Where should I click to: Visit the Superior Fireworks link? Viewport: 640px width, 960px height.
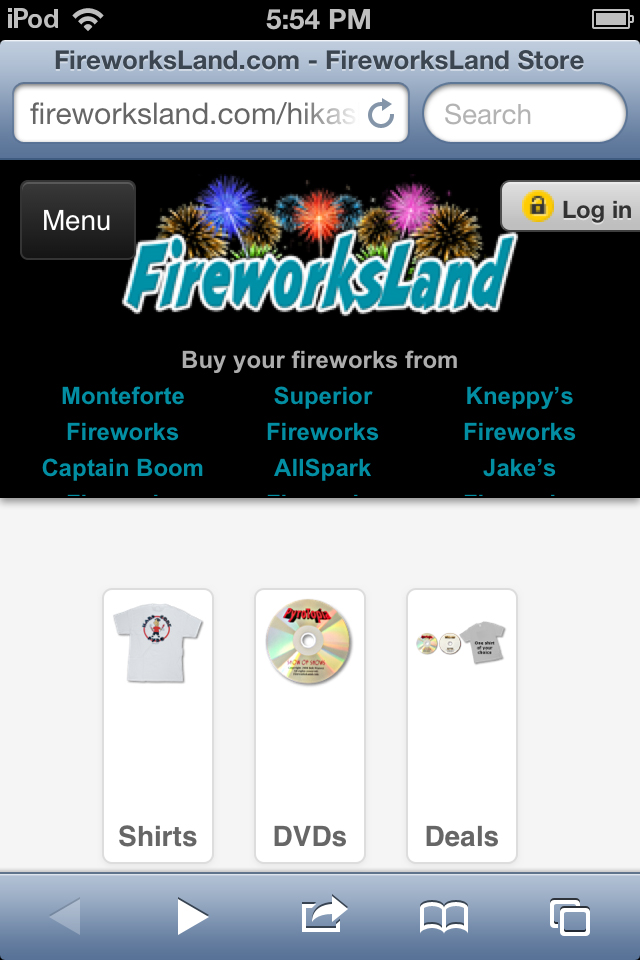pos(322,413)
